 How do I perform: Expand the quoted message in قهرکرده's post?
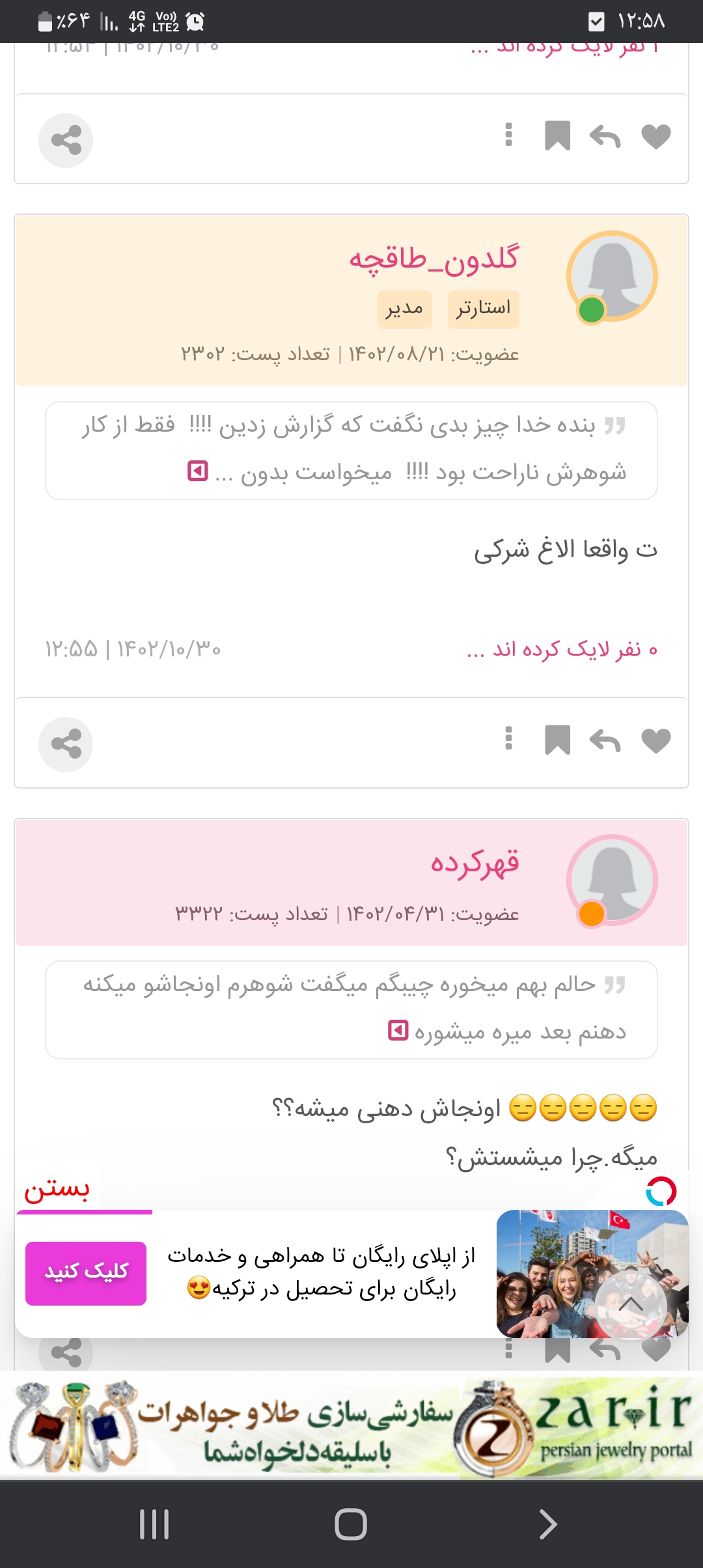pyautogui.click(x=398, y=1030)
